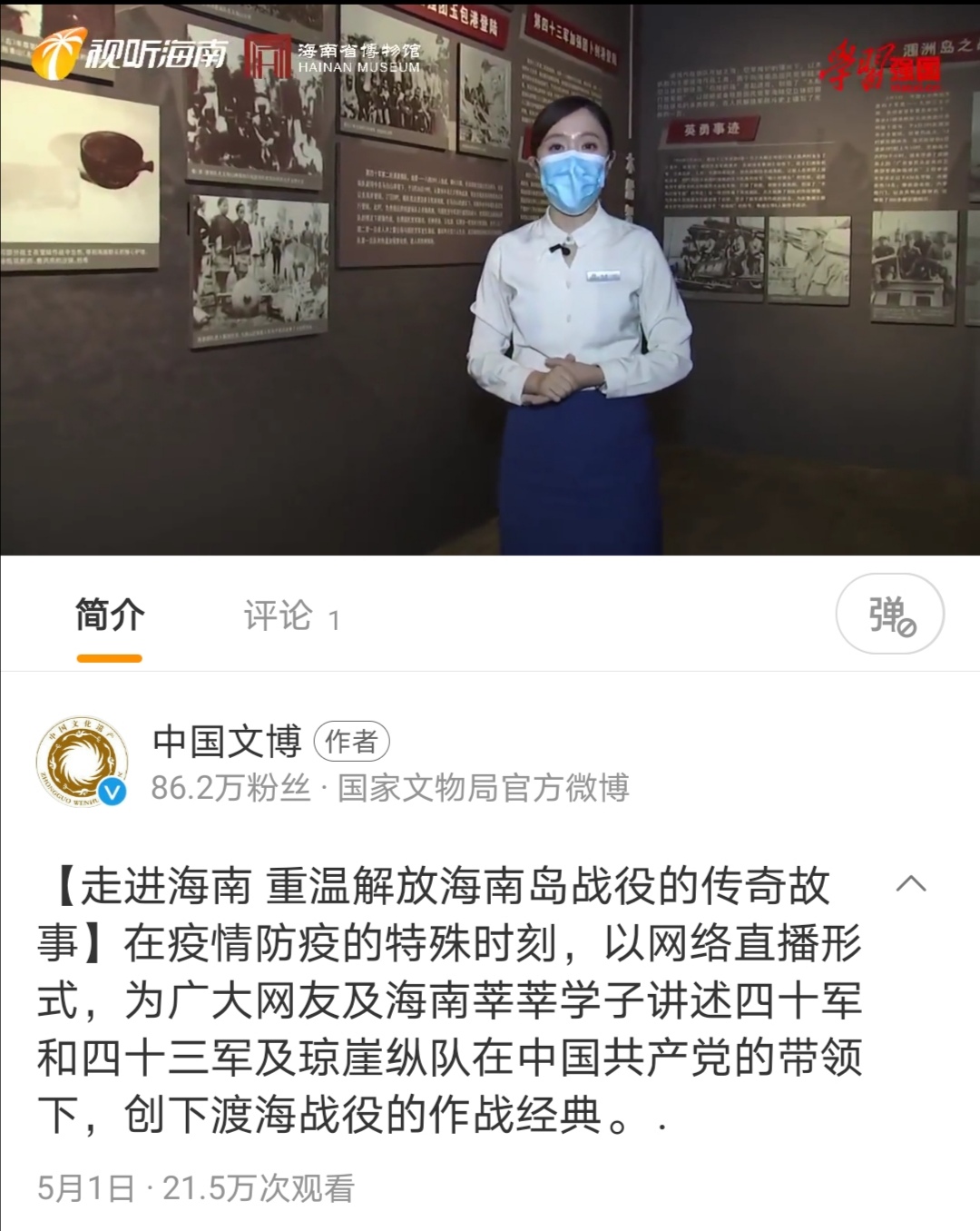Open 中国文博 author profile
The width and height of the screenshot is (980, 1231).
coord(227,742)
